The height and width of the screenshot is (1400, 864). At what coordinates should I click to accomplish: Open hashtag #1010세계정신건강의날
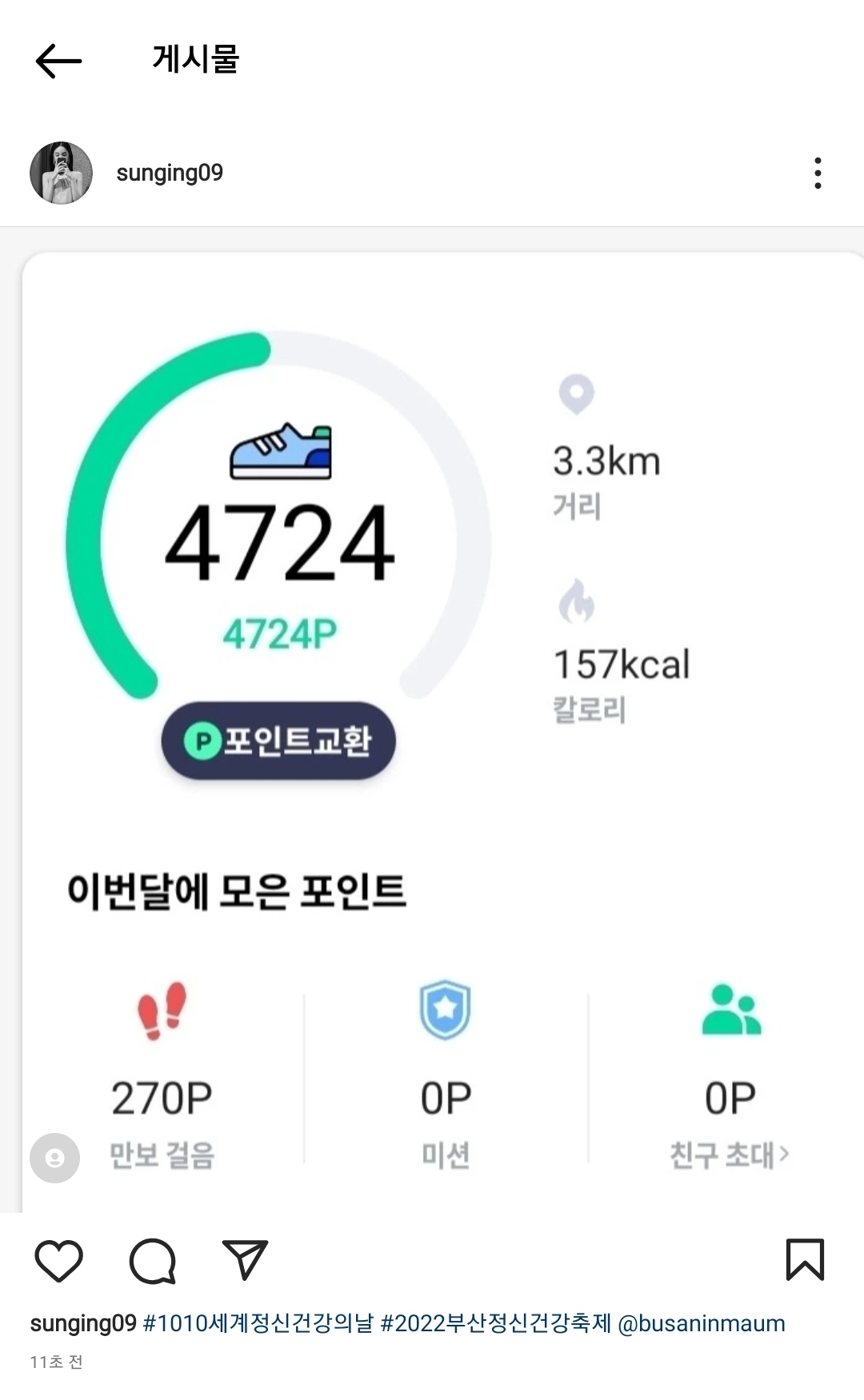click(258, 1323)
